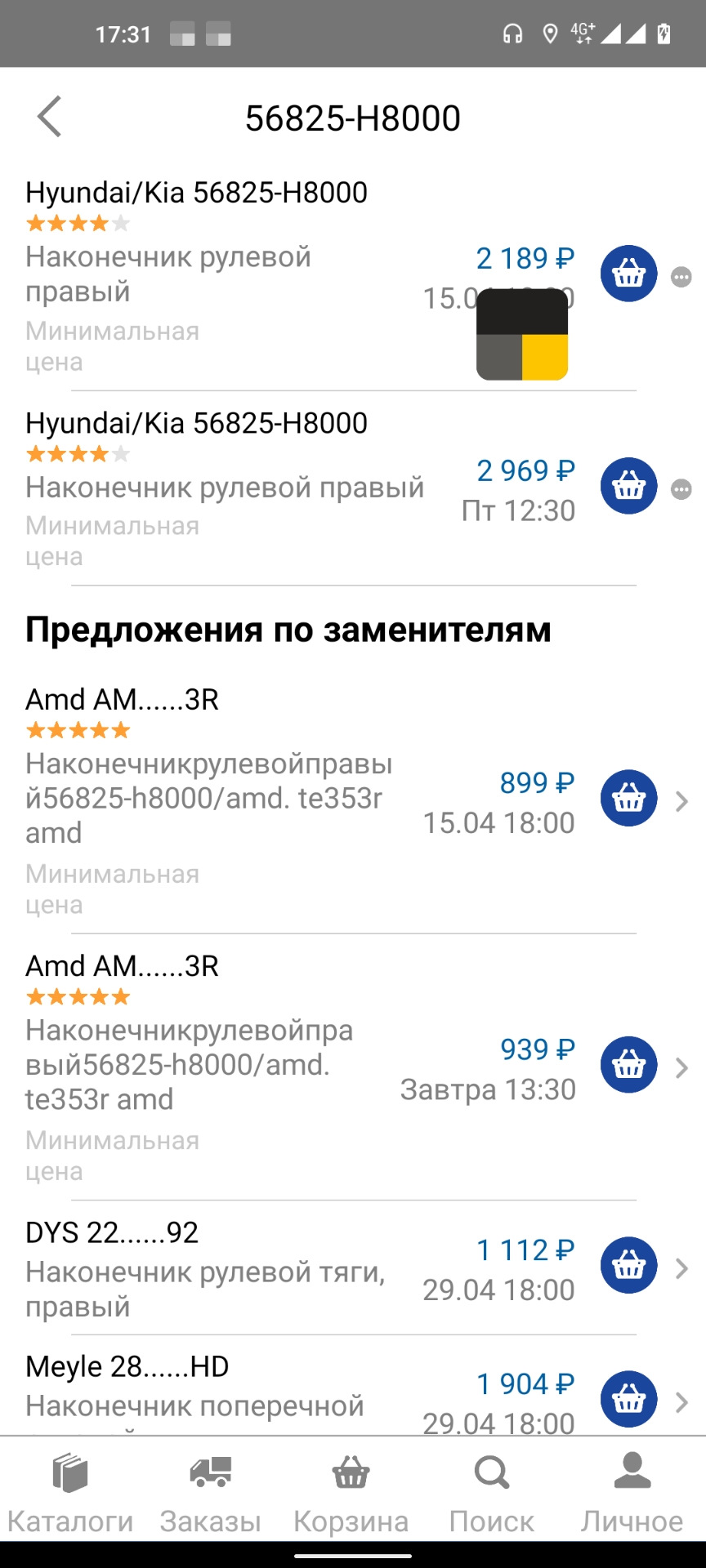The image size is (706, 1568).
Task: Add the 899 ₽ Amd tie rod end to basket
Action: [x=628, y=799]
